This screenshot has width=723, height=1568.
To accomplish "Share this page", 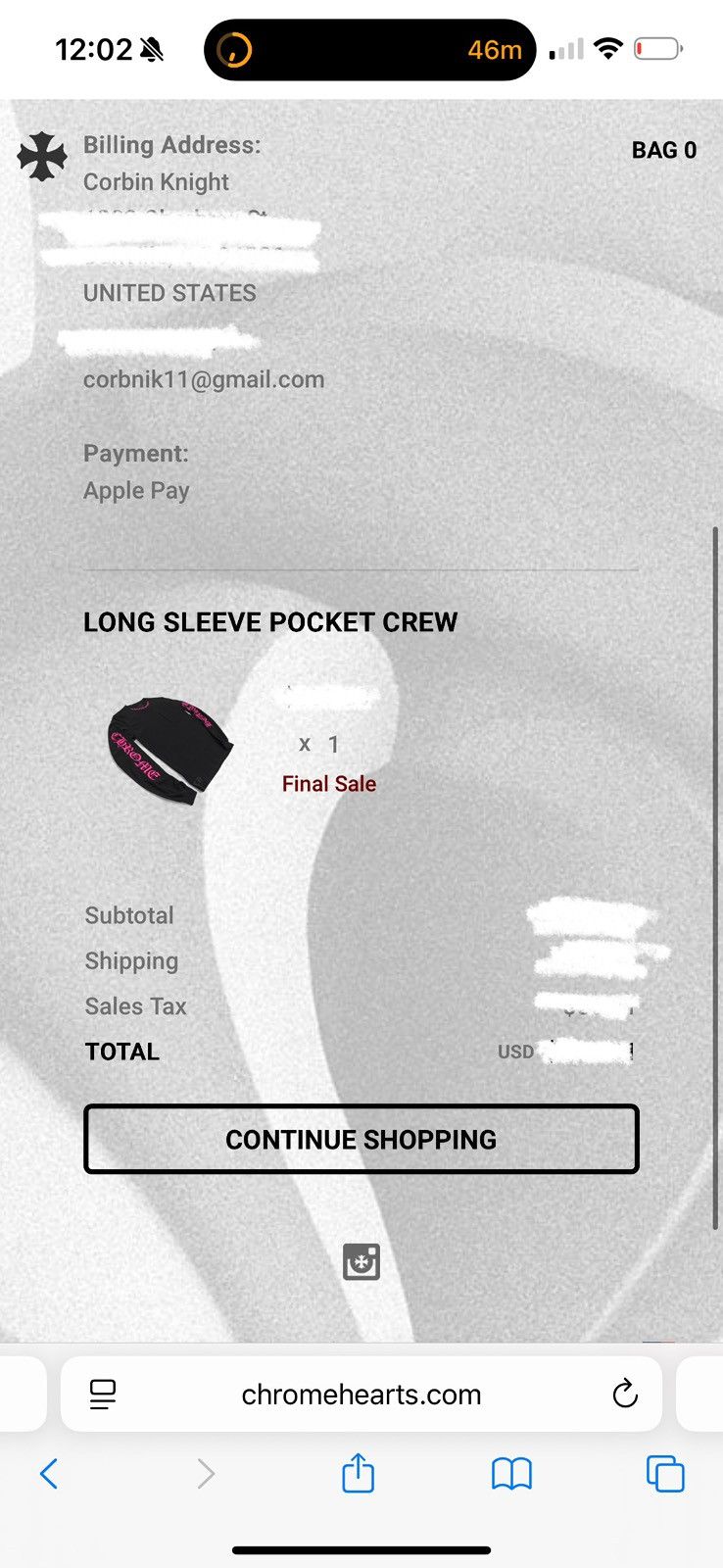I will (x=358, y=1472).
